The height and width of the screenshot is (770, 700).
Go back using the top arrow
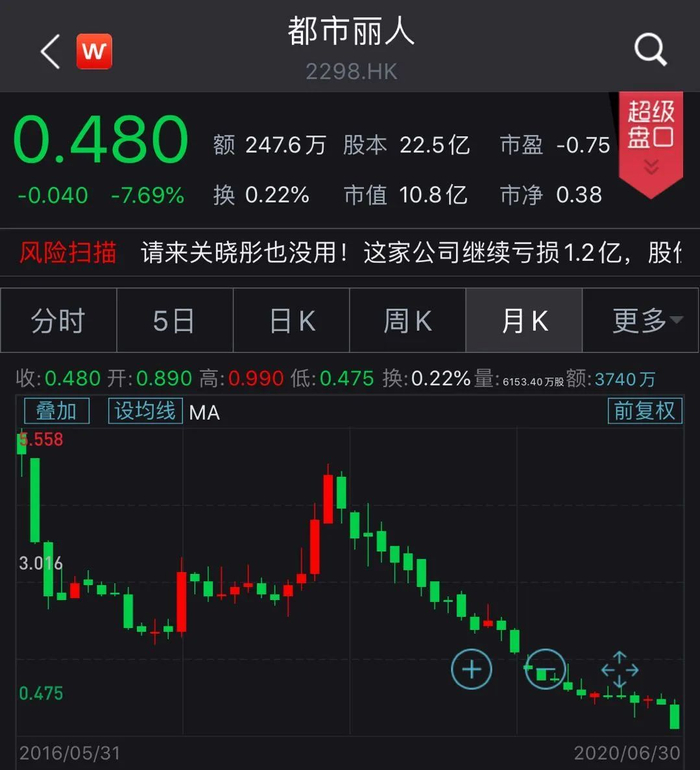coord(50,51)
